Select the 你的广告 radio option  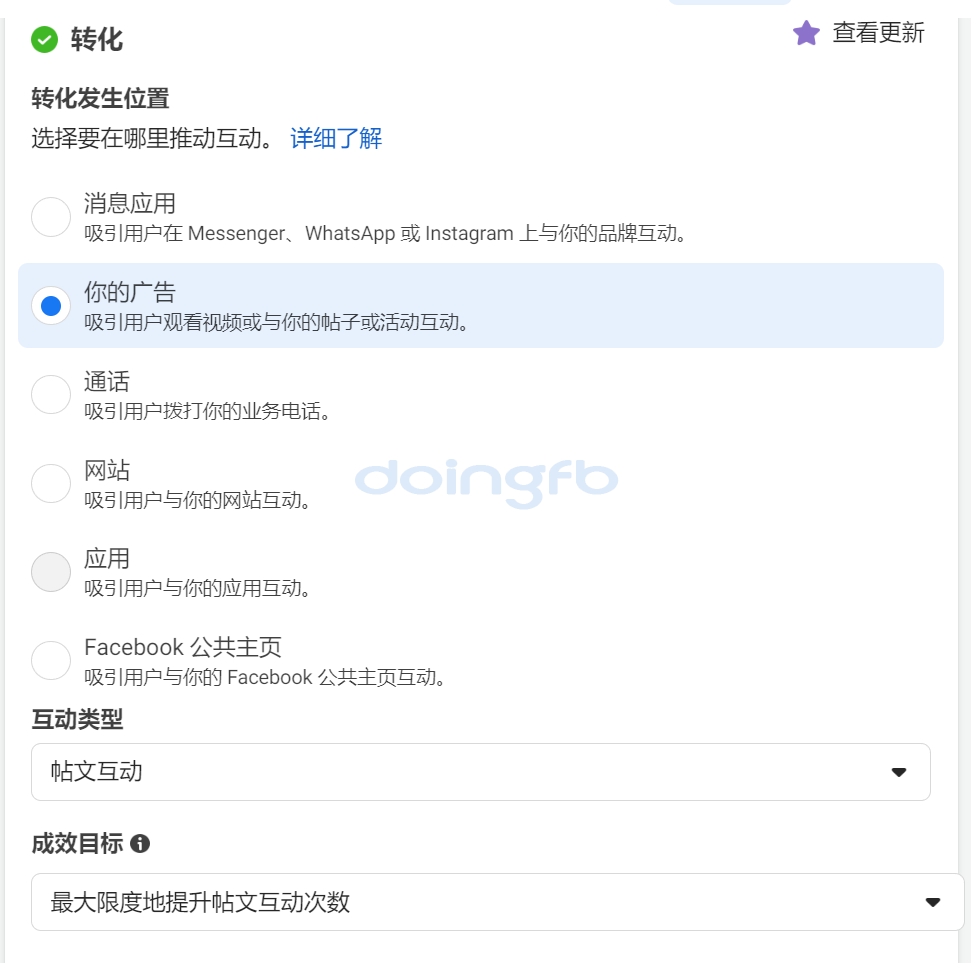point(51,305)
